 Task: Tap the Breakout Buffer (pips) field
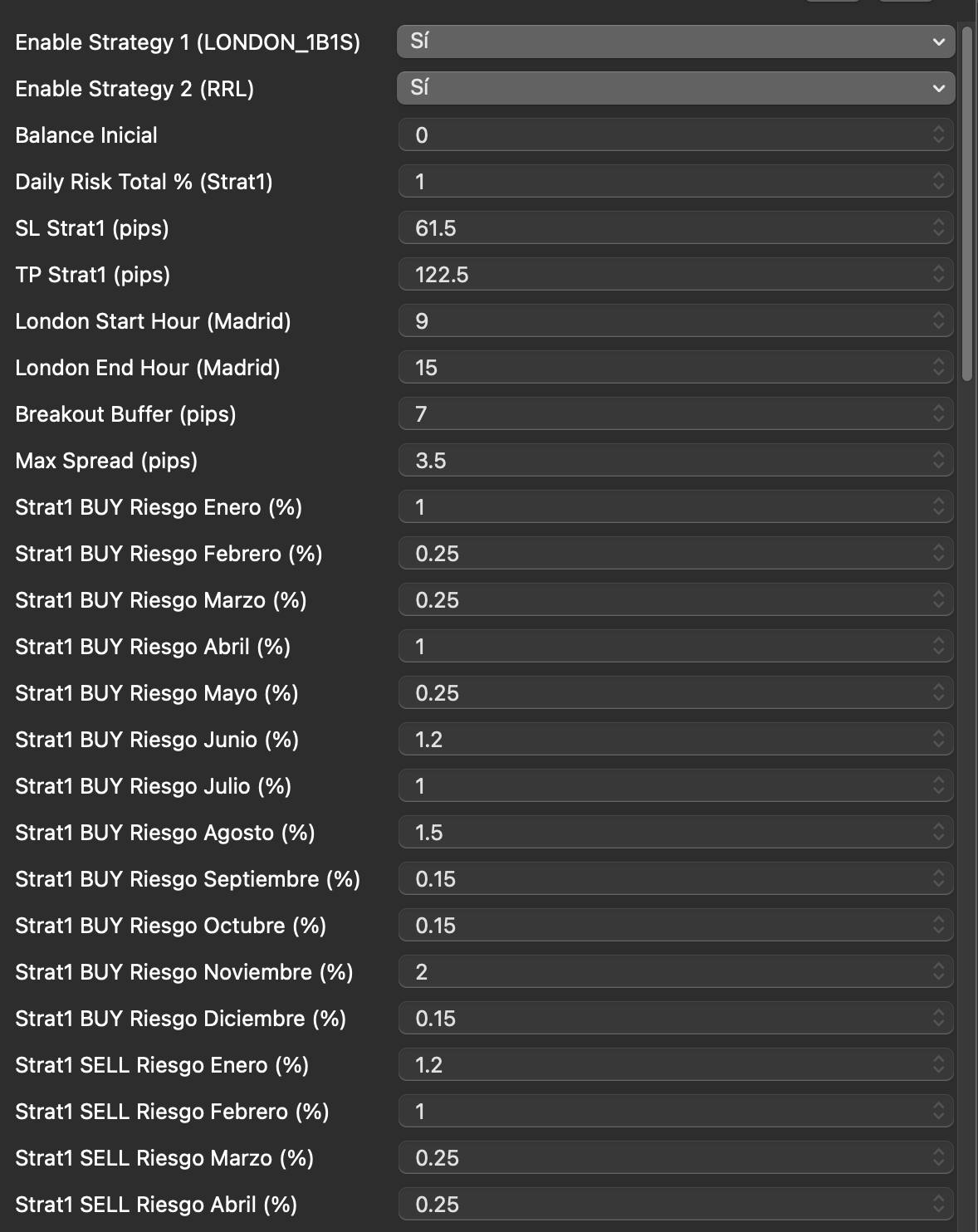tap(664, 414)
